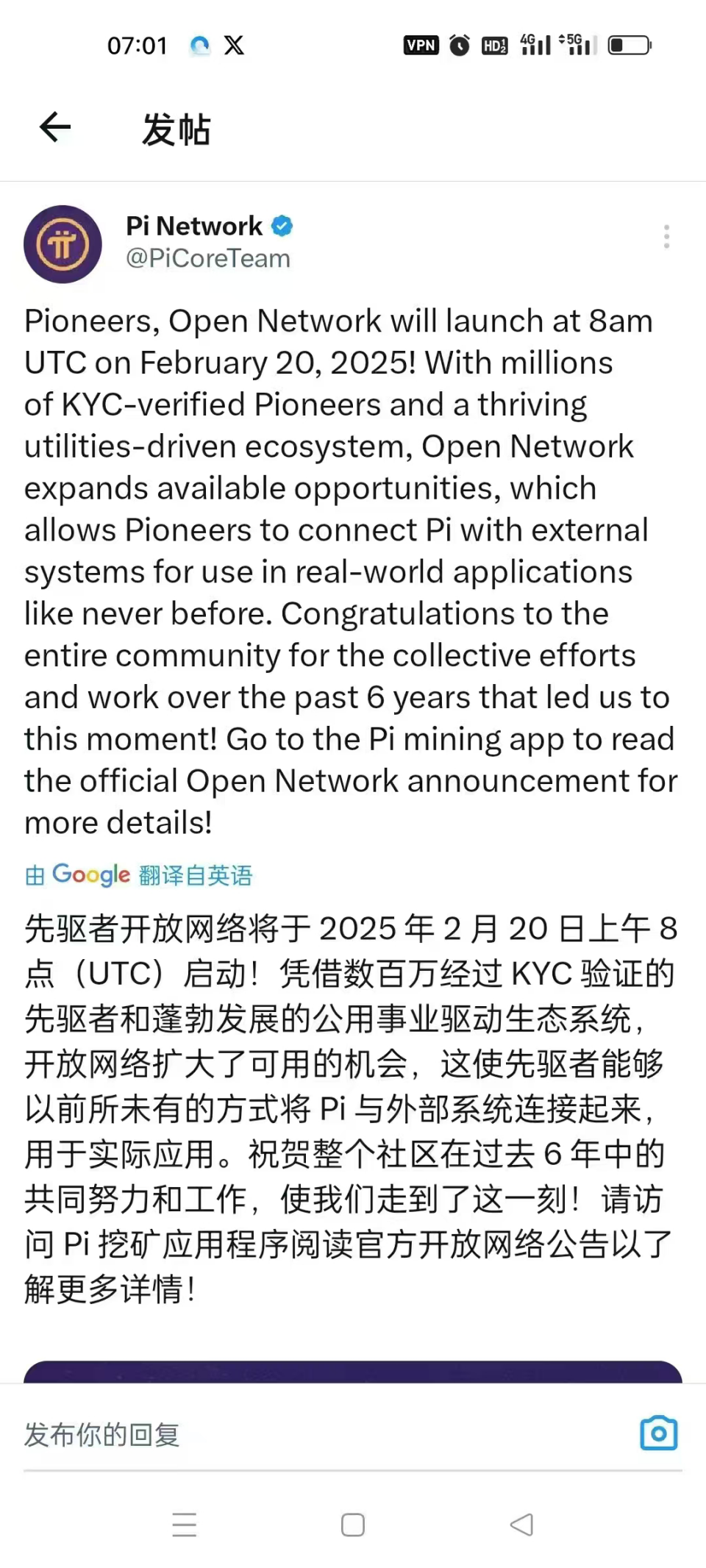This screenshot has height=1568, width=706.
Task: Tap the reply box to post your reply
Action: tap(294, 1434)
